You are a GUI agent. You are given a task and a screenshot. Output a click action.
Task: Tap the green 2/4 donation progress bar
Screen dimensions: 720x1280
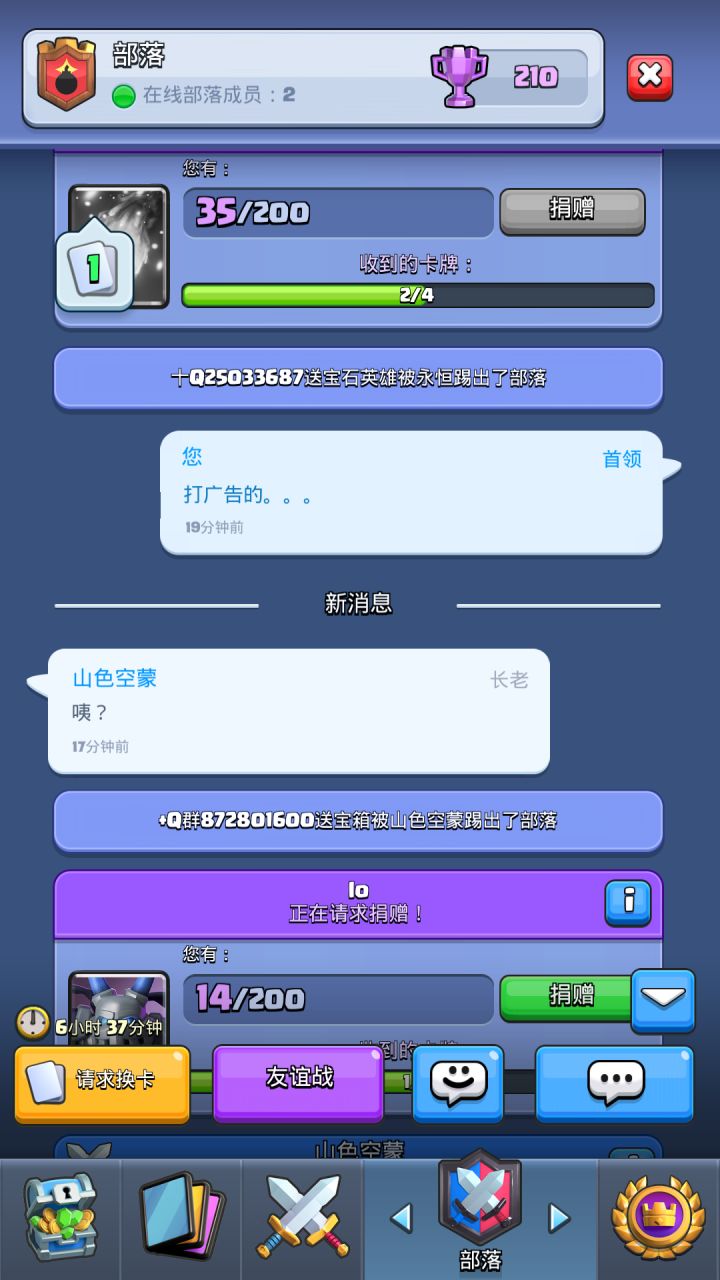pyautogui.click(x=419, y=295)
